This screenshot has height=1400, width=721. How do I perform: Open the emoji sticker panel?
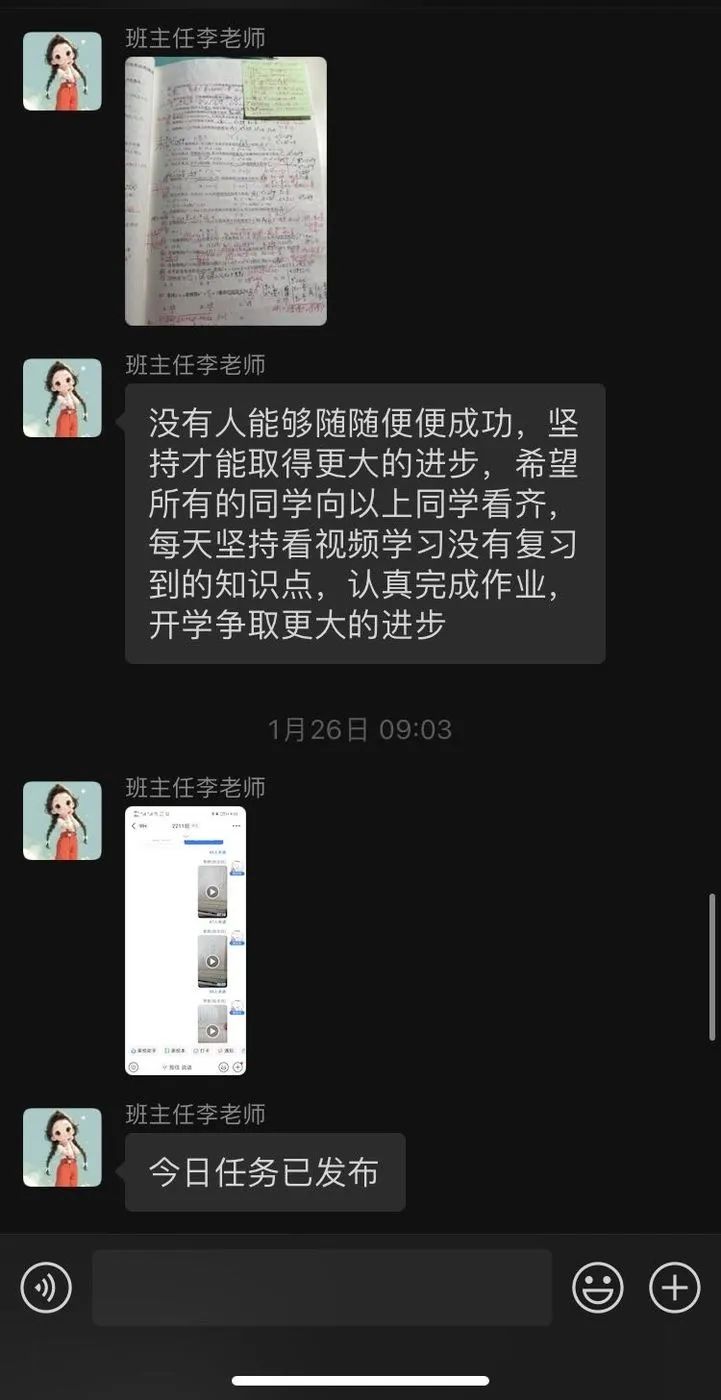point(597,1287)
